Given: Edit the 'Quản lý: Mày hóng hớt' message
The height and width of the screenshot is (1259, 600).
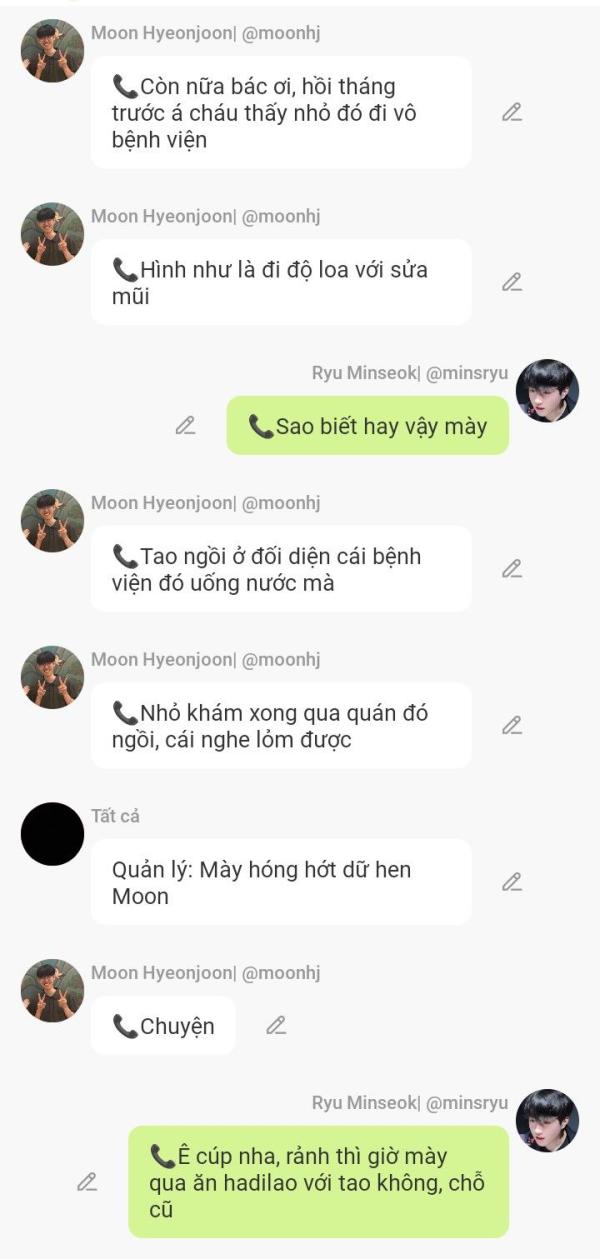Looking at the screenshot, I should coord(512,882).
